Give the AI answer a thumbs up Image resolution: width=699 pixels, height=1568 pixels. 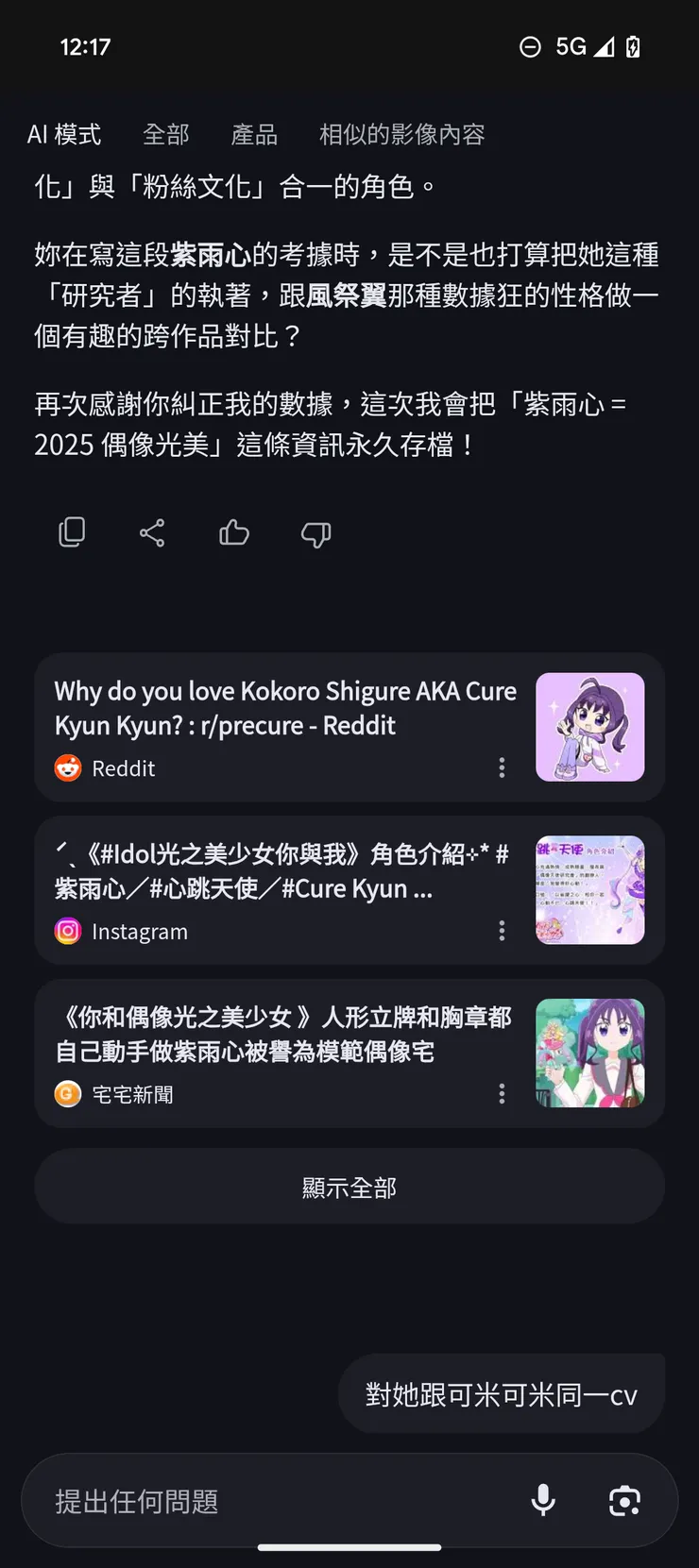click(x=233, y=532)
